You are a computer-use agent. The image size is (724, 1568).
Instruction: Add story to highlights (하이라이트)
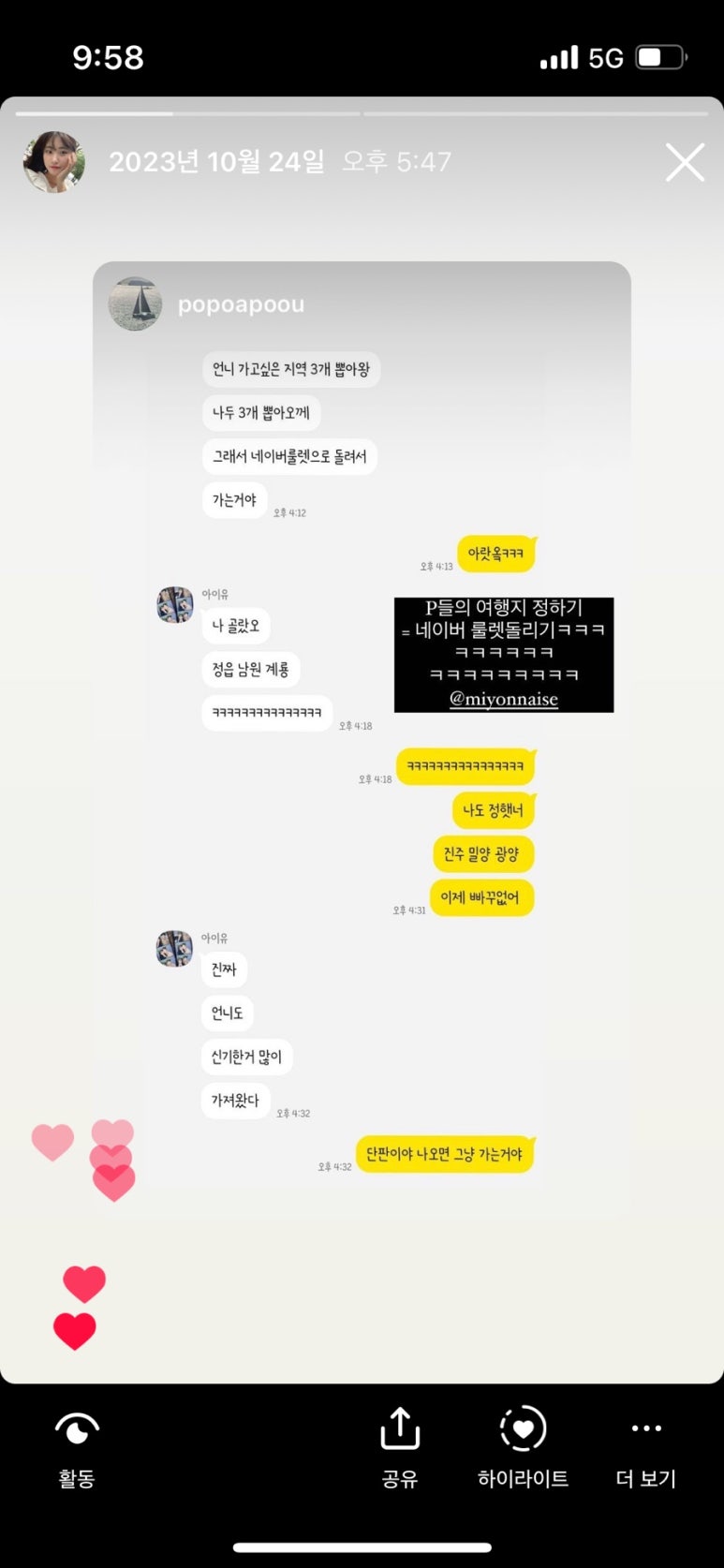click(x=523, y=1449)
